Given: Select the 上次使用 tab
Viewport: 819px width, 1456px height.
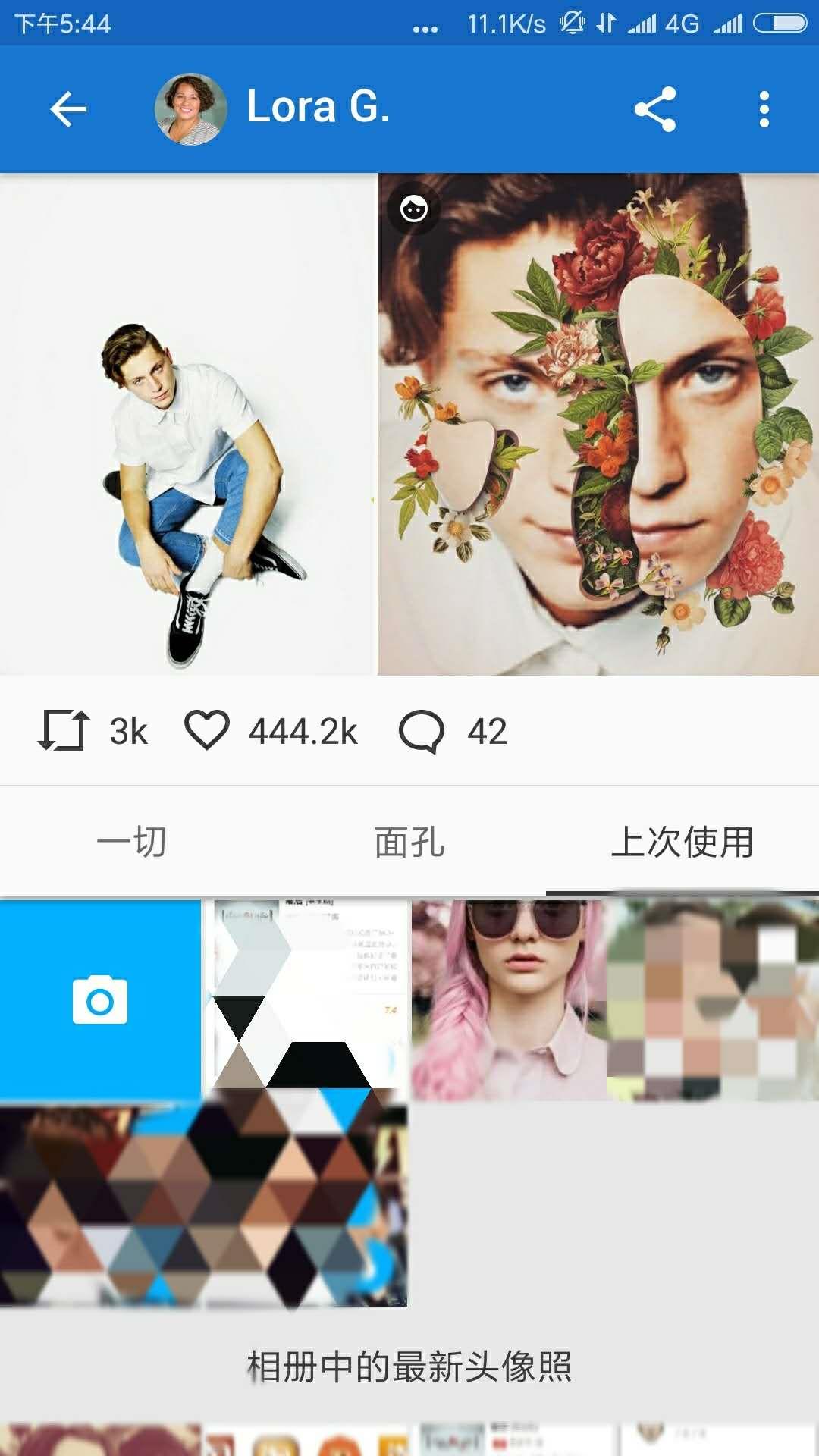Looking at the screenshot, I should (682, 842).
